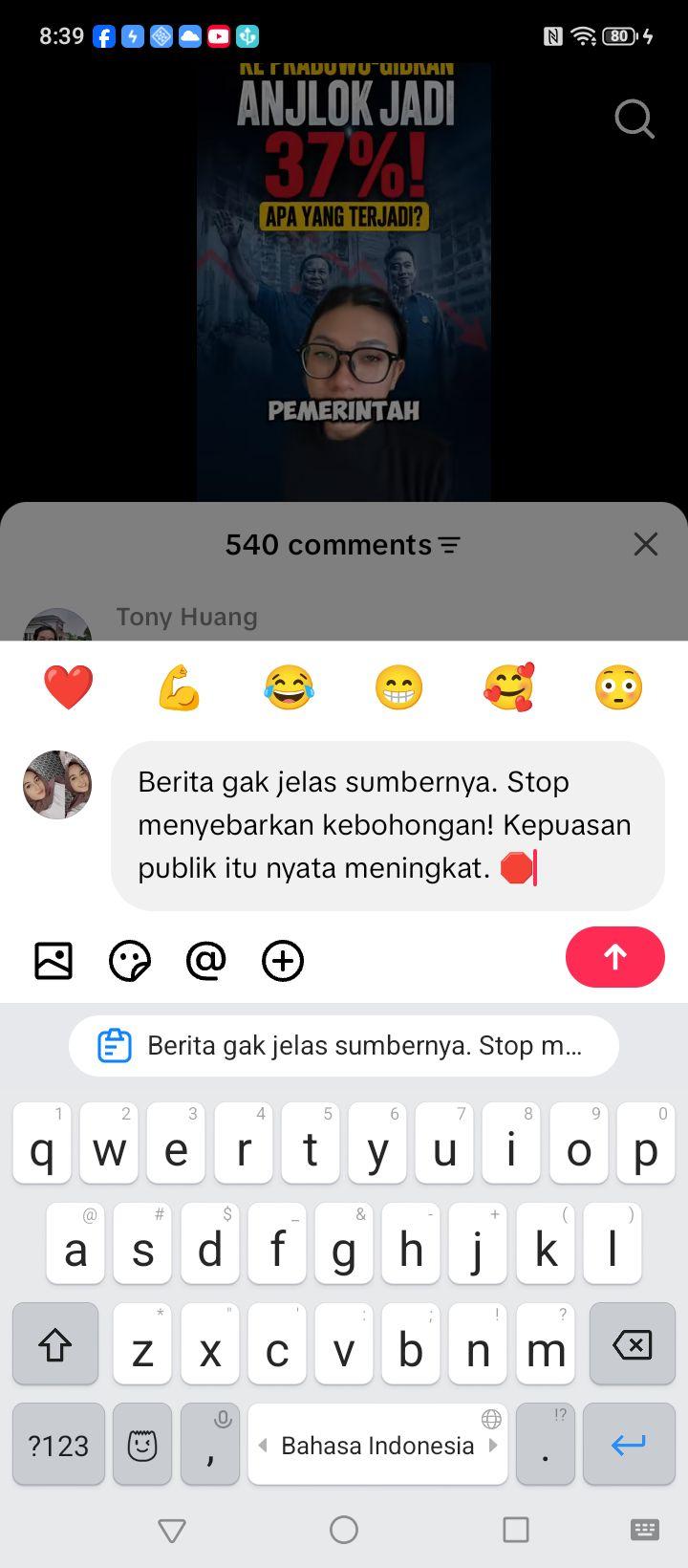Screen dimensions: 688x1568
Task: Tap the comment text field
Action: coord(388,825)
